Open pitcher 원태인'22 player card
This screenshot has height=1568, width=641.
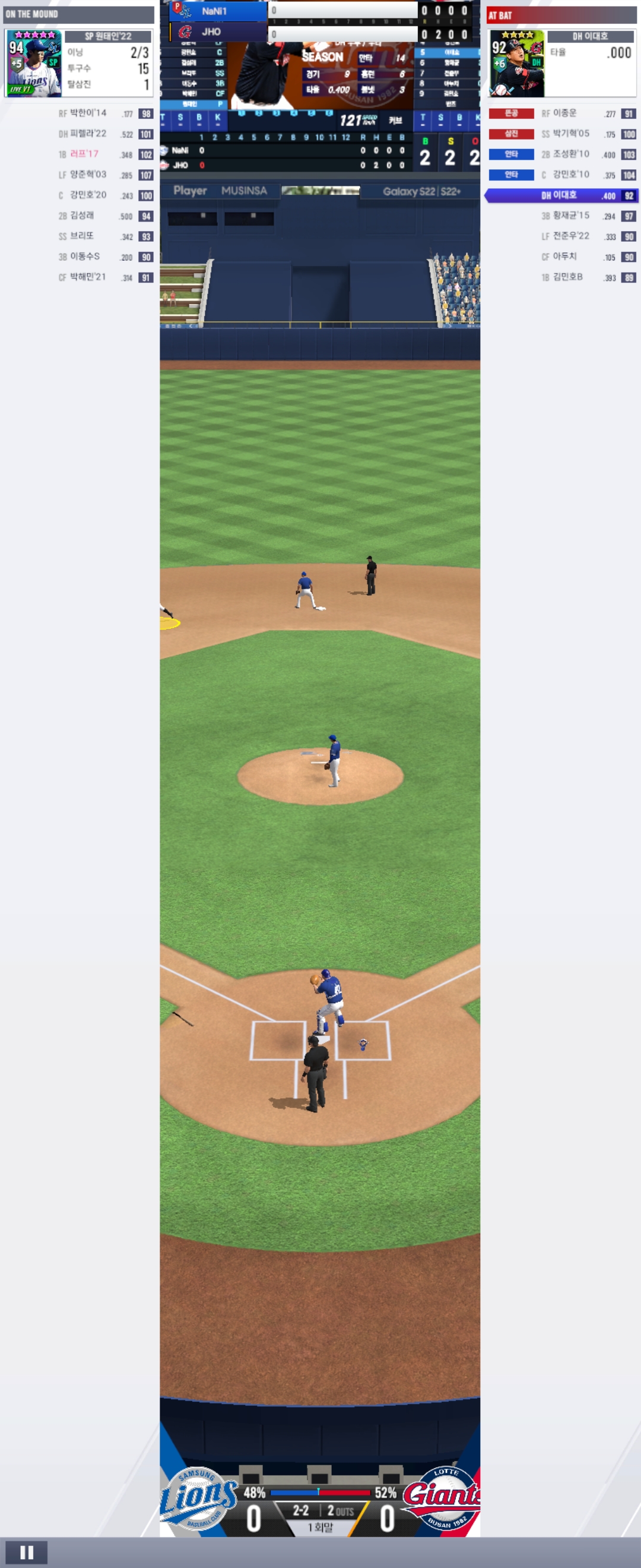34,64
